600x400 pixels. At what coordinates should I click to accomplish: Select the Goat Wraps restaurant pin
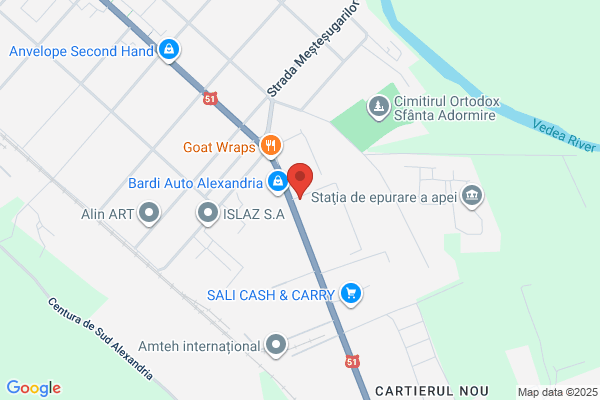click(271, 146)
